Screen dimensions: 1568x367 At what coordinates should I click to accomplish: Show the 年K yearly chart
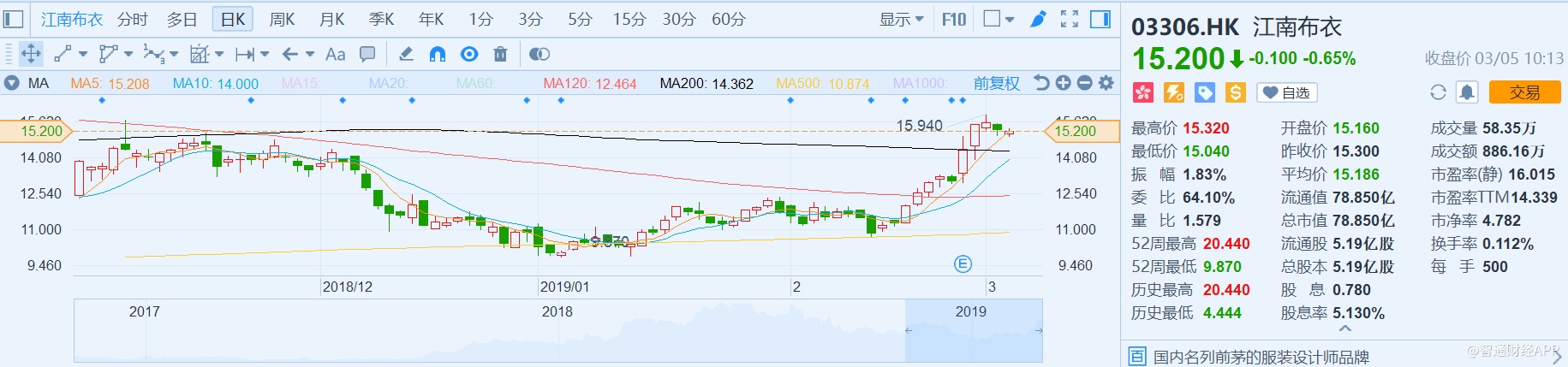431,19
